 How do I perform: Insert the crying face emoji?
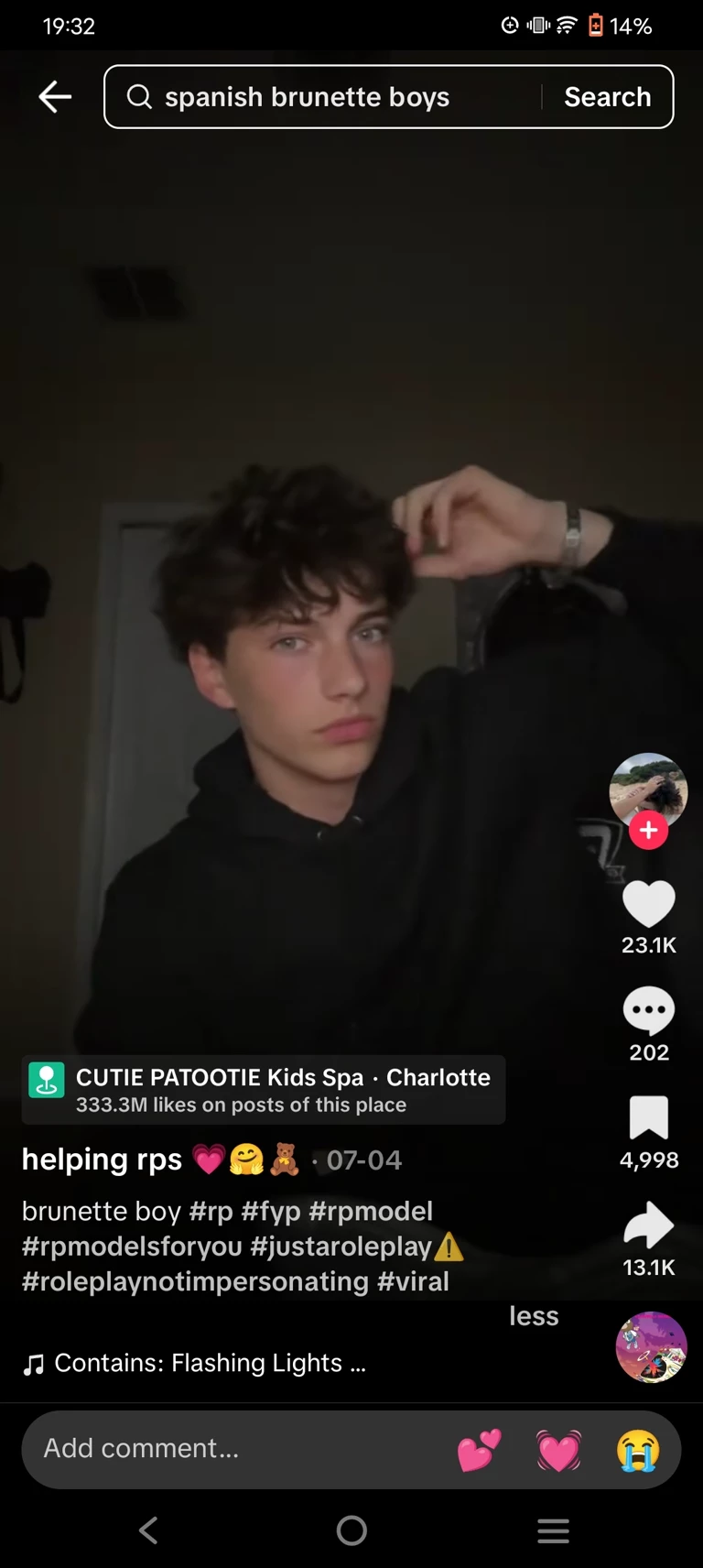pos(638,1450)
